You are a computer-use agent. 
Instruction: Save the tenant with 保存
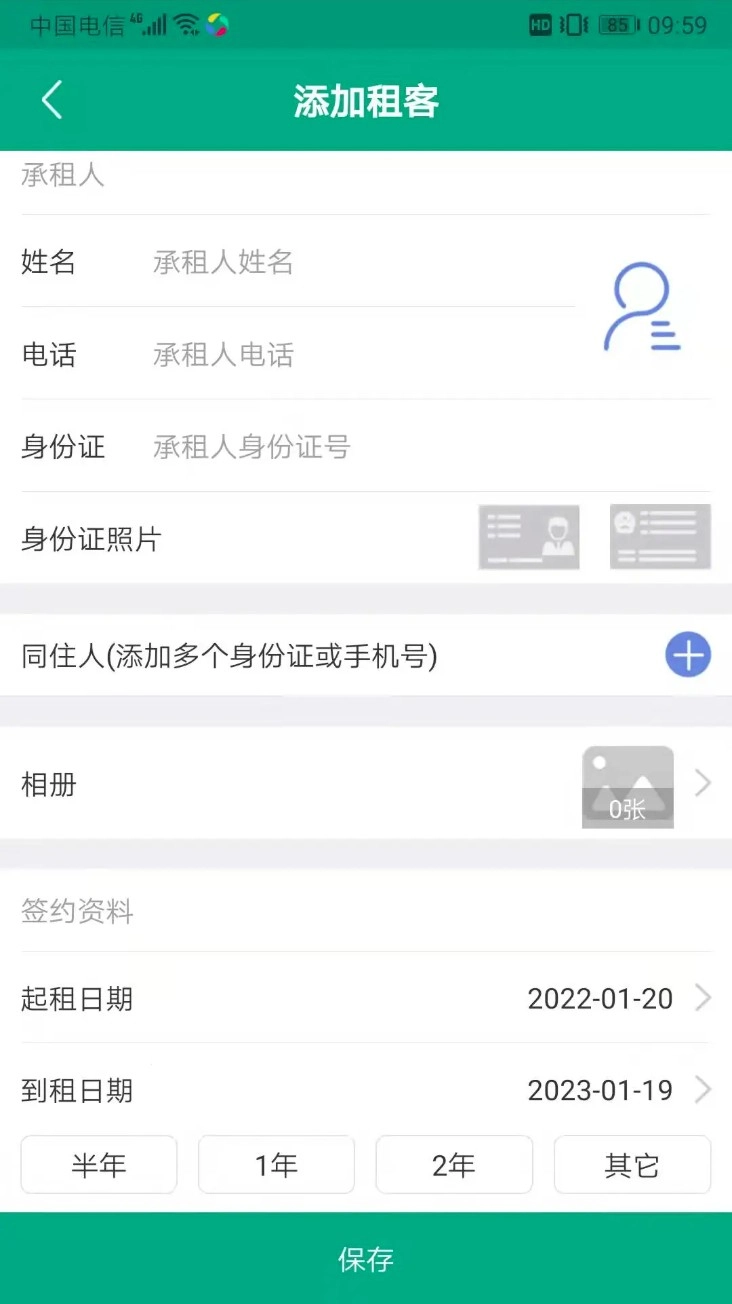pyautogui.click(x=366, y=1259)
